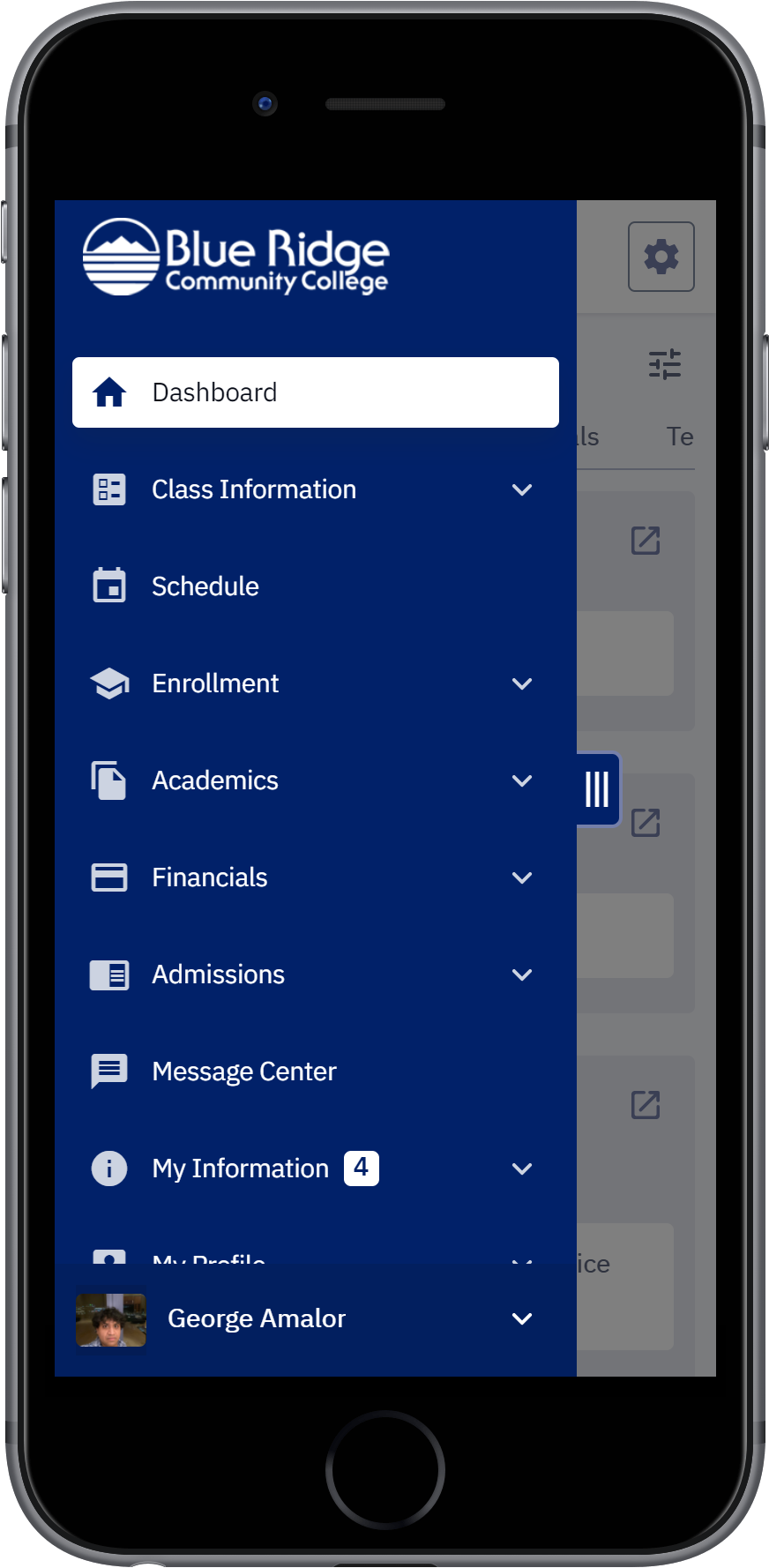Expand the Class Information section
Image resolution: width=769 pixels, height=1568 pixels.
[315, 489]
